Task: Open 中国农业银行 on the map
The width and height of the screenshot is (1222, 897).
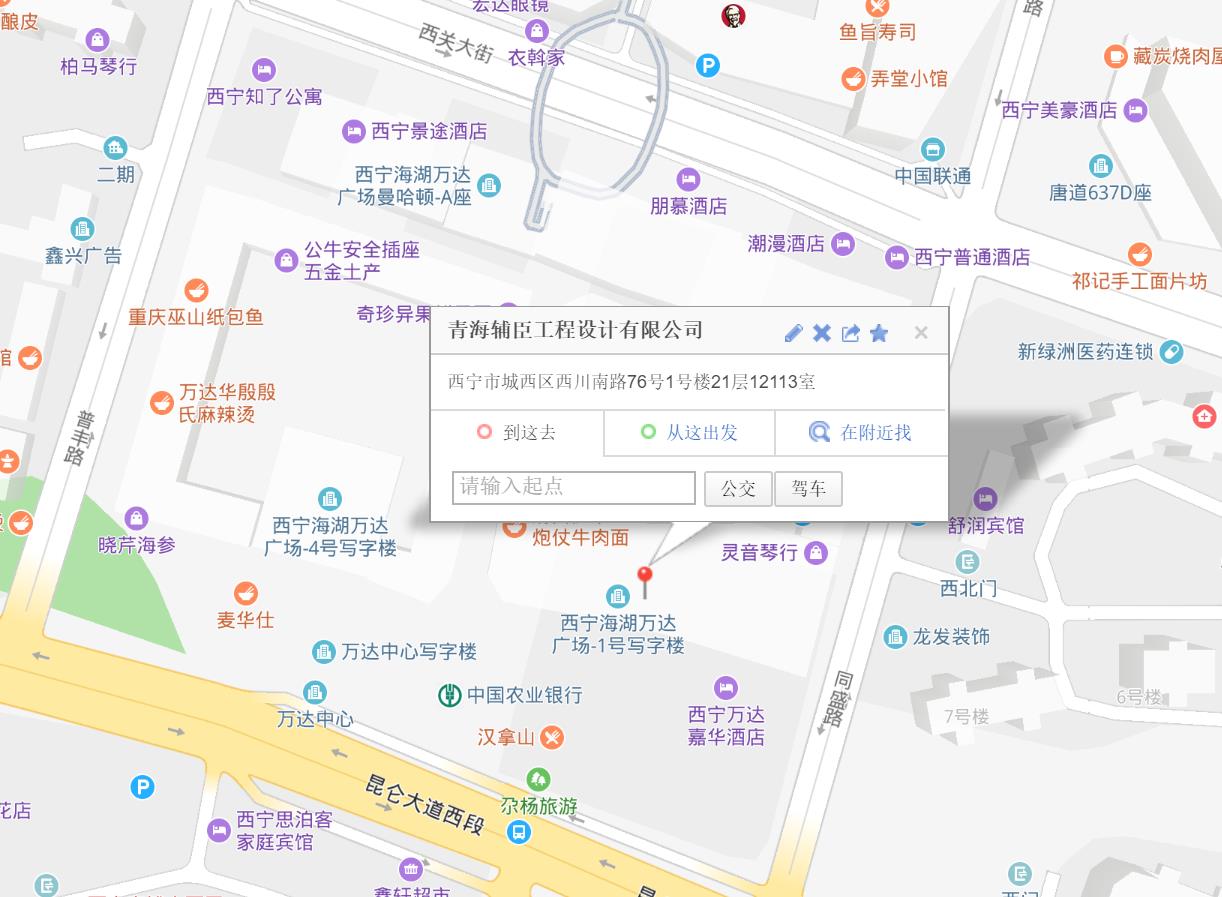Action: pos(450,695)
